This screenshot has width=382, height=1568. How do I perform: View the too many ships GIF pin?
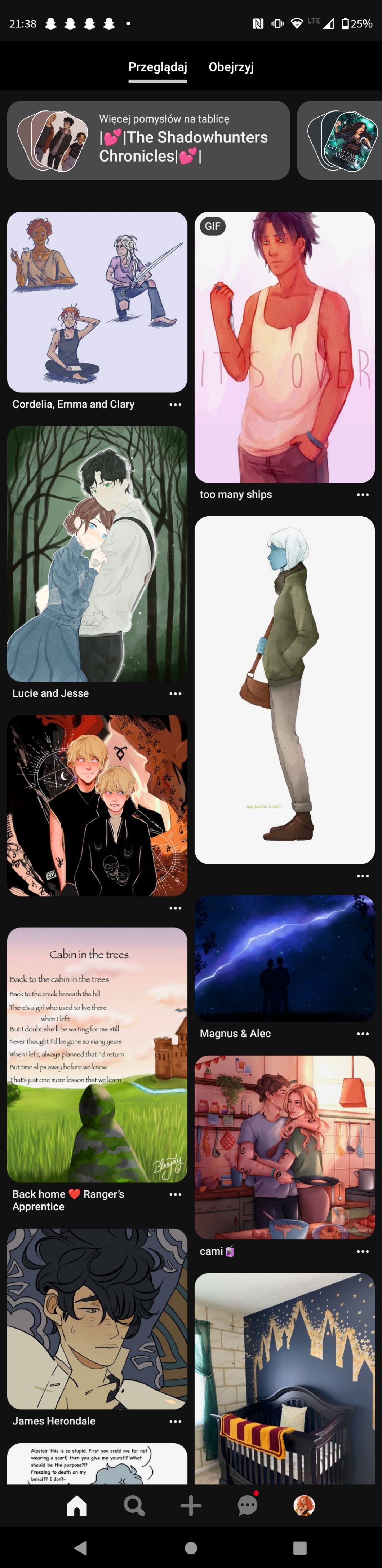[x=284, y=347]
